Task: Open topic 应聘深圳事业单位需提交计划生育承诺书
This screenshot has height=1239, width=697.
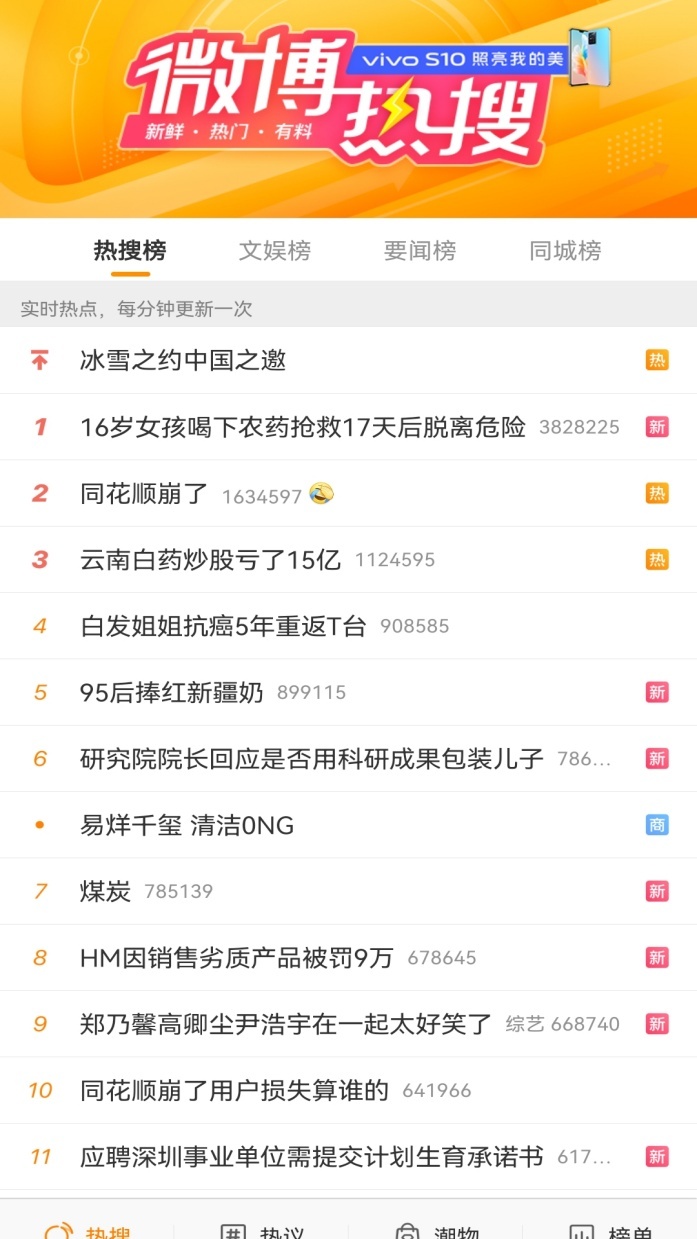Action: pos(311,1157)
